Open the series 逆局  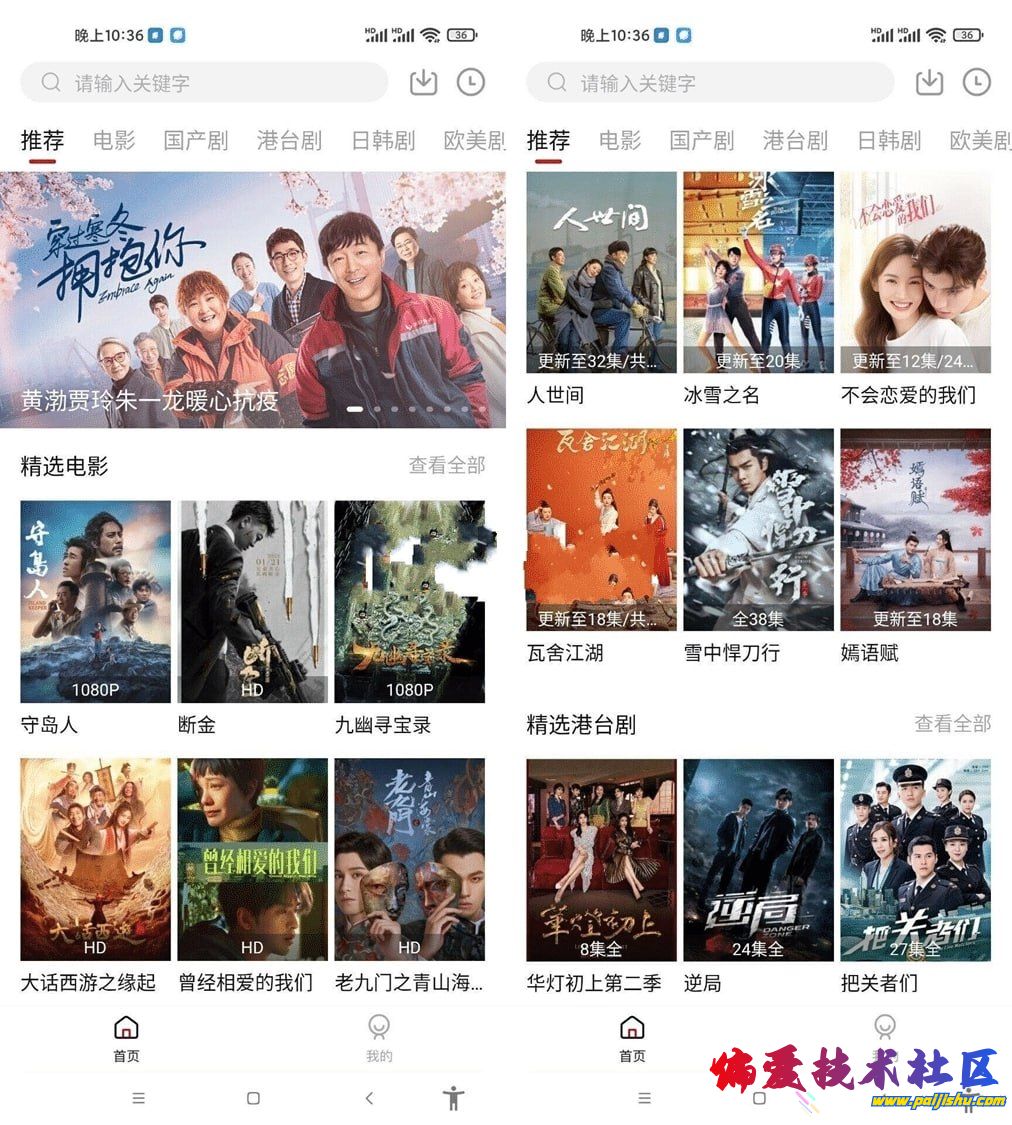pyautogui.click(x=758, y=858)
